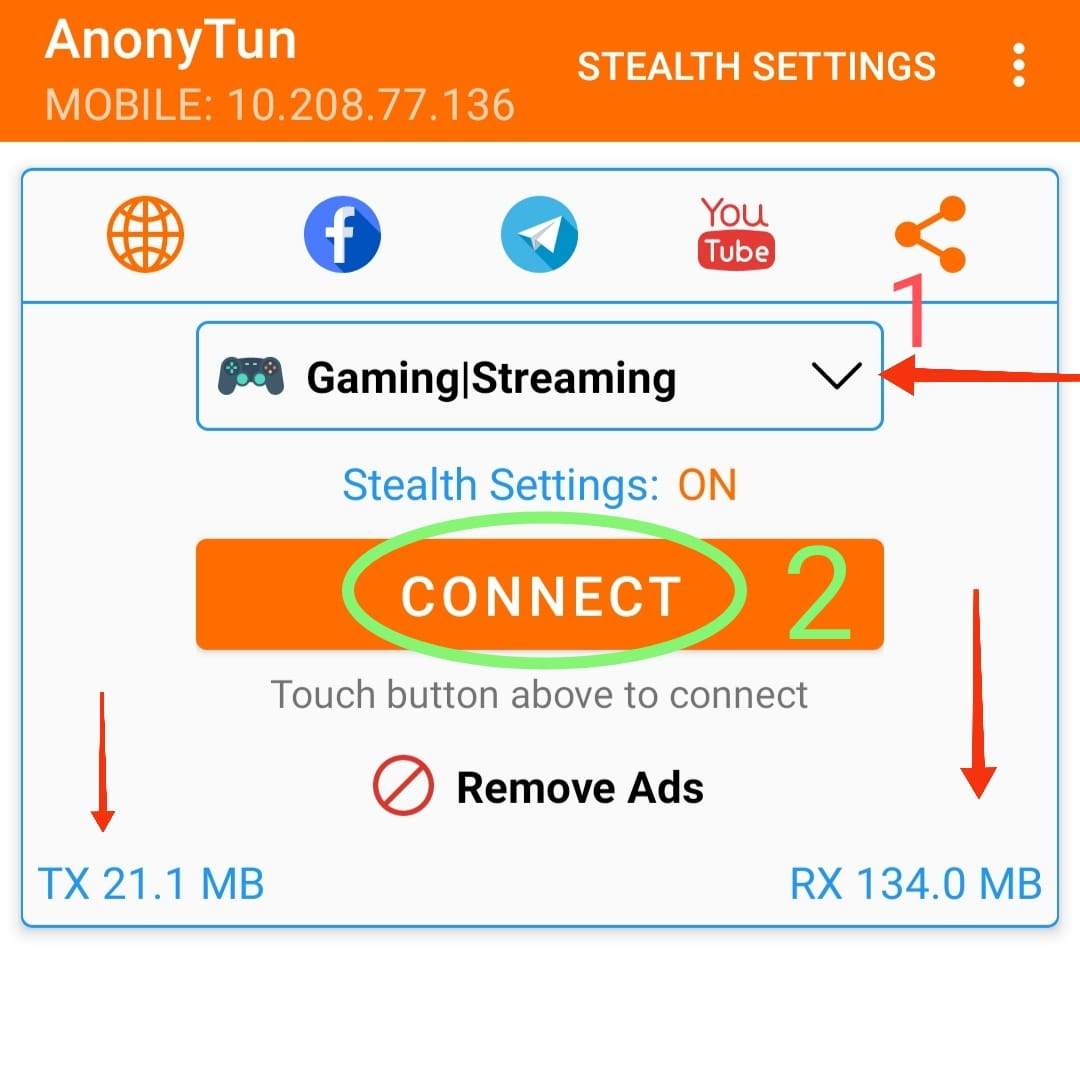Viewport: 1080px width, 1067px height.
Task: Open the Facebook page icon
Action: tap(342, 235)
